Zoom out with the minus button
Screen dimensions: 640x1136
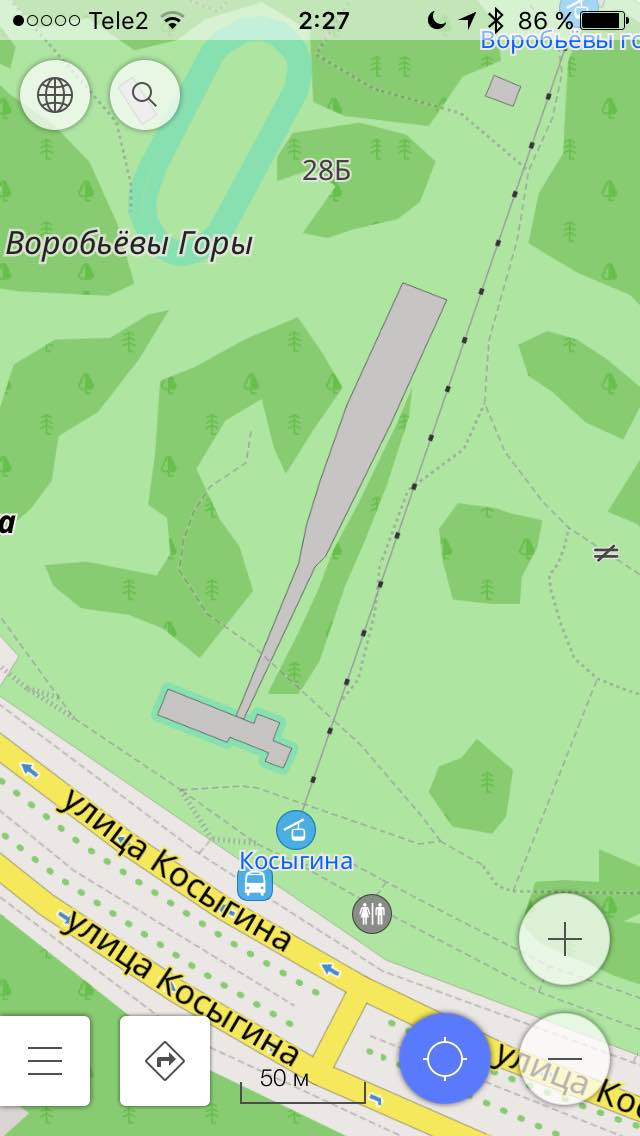point(565,1058)
